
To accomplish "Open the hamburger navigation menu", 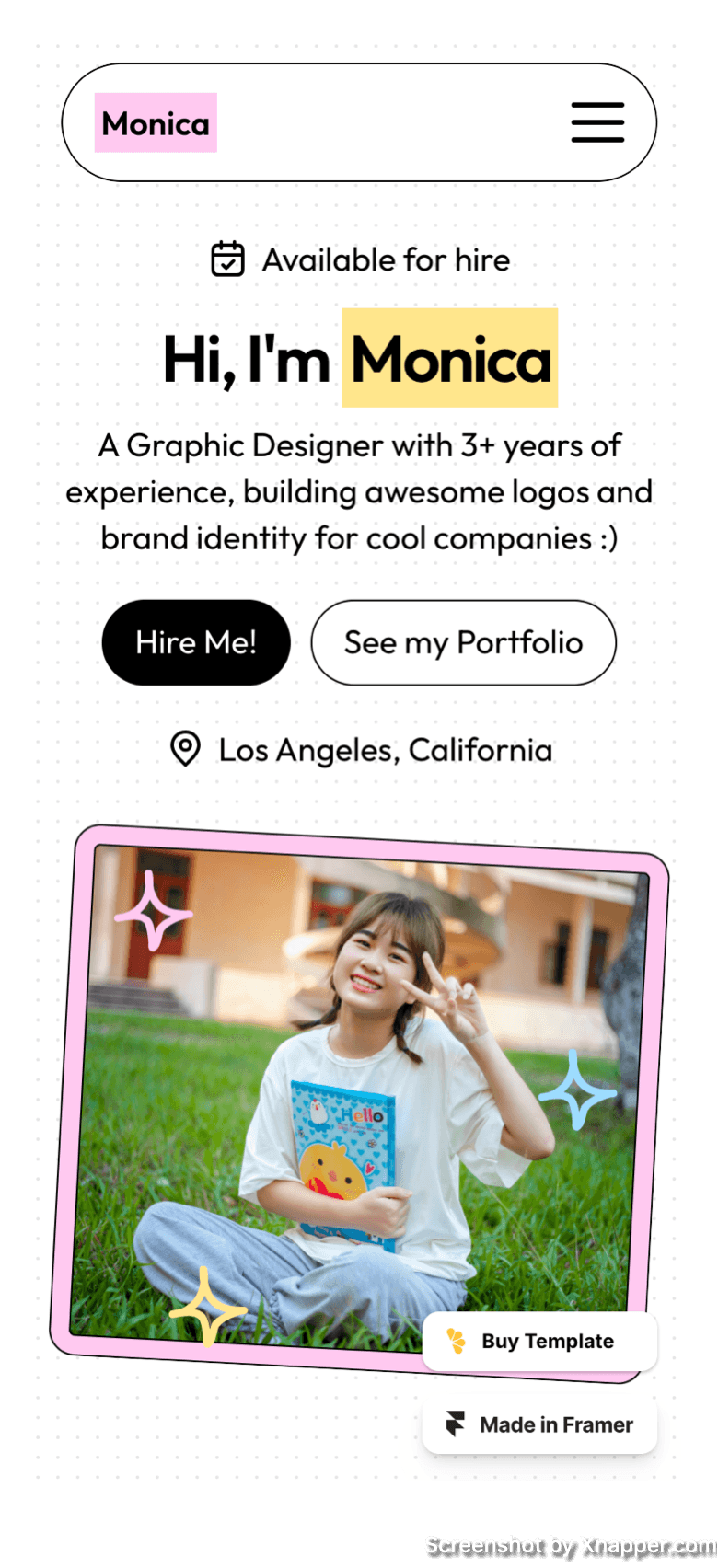I will pos(597,122).
